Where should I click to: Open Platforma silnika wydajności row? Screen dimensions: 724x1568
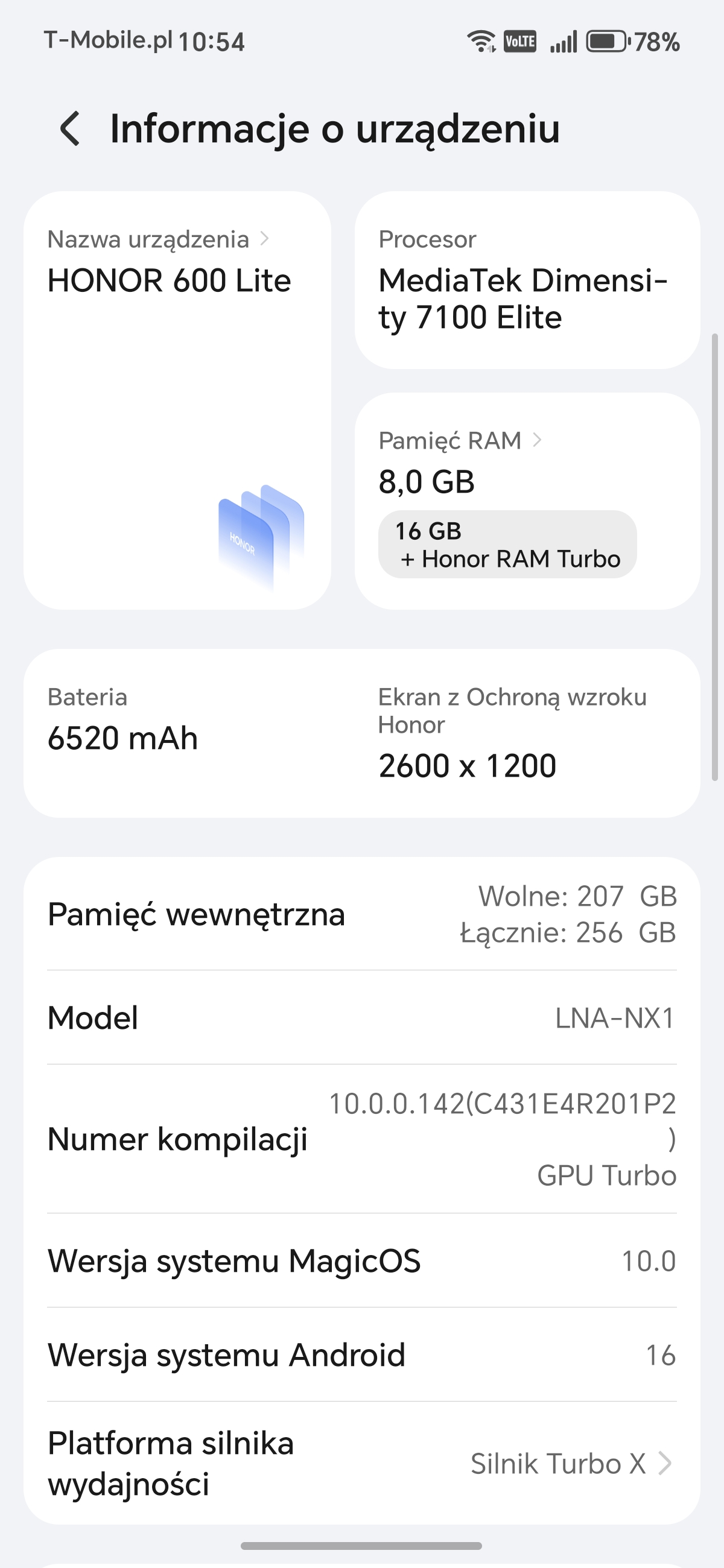361,1463
